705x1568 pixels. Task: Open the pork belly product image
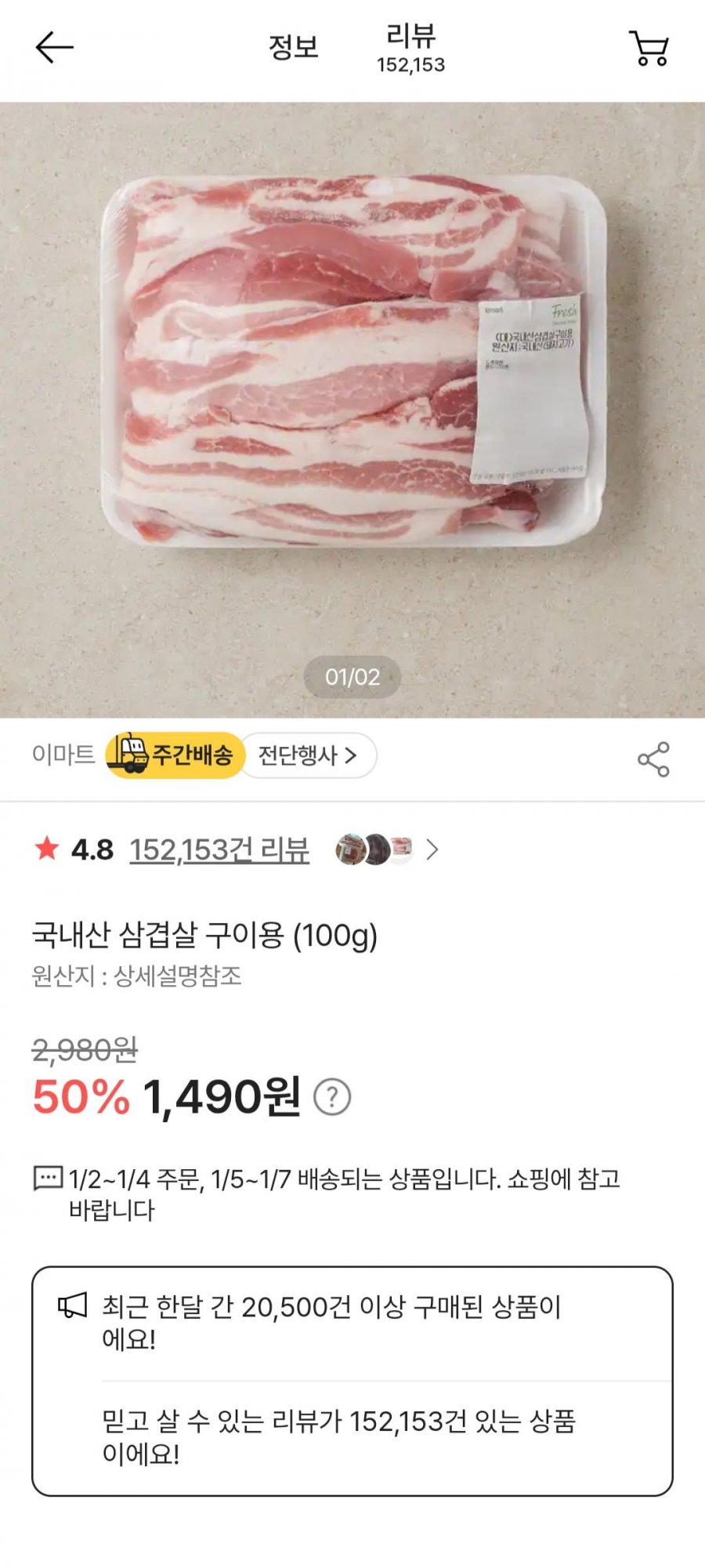[x=352, y=360]
